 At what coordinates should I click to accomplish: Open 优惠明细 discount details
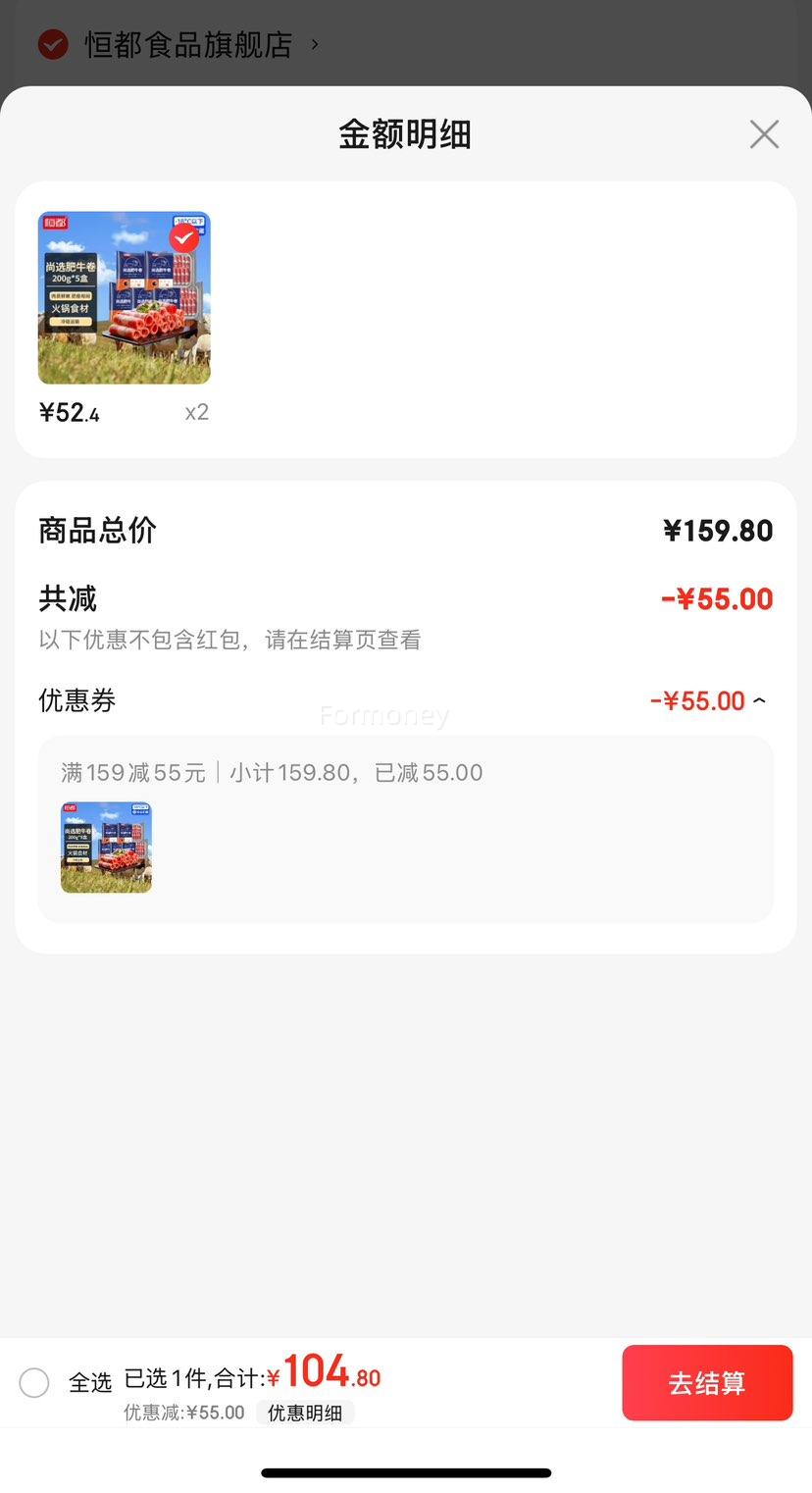(x=305, y=1413)
